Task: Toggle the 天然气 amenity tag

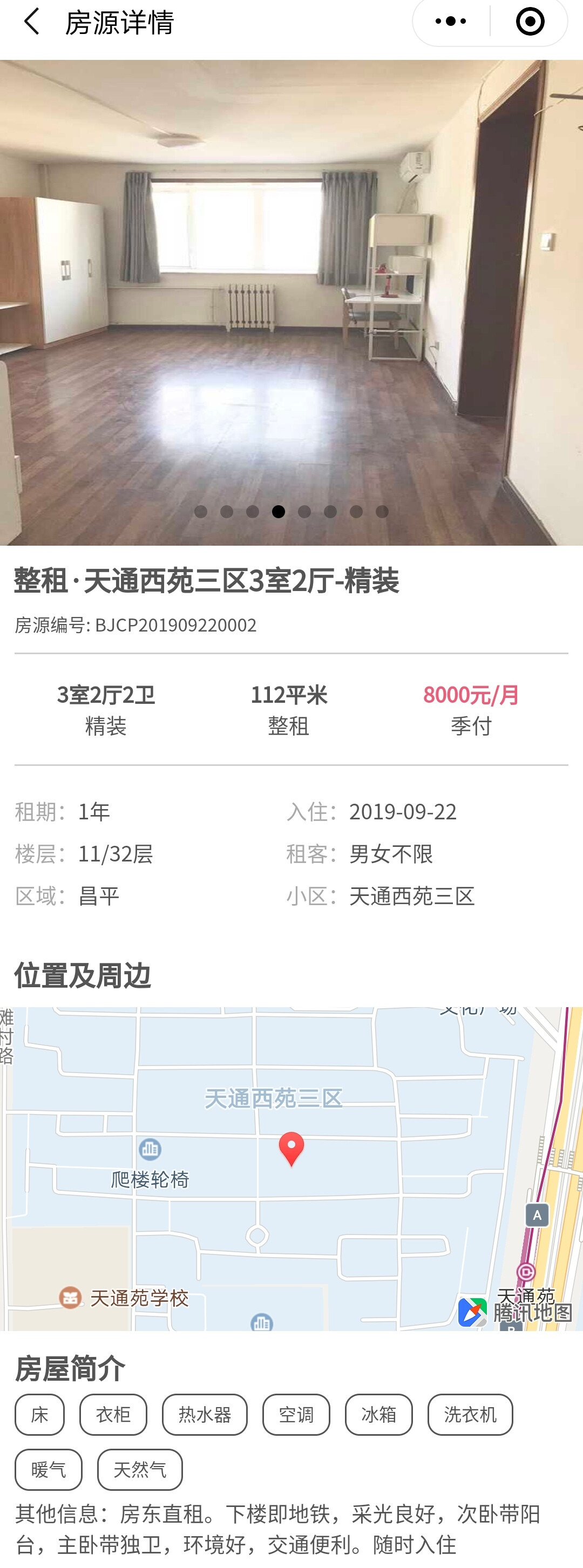Action: [x=140, y=1469]
